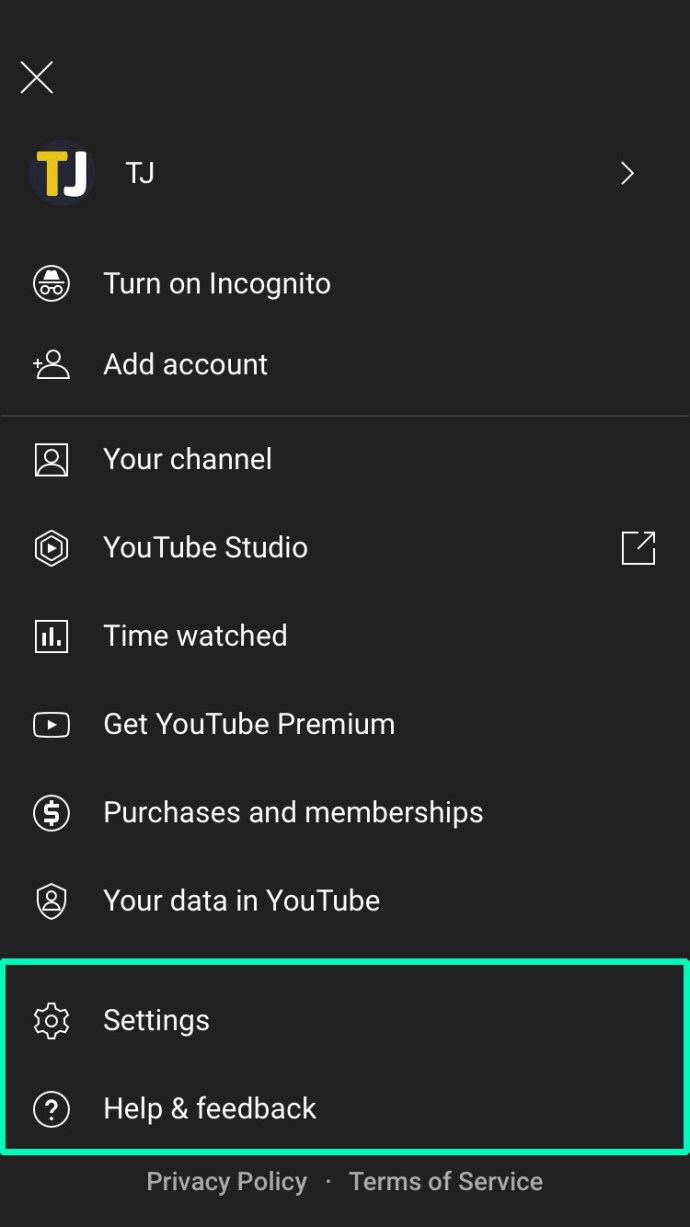Viewport: 690px width, 1227px height.
Task: Select Add account
Action: pos(185,365)
